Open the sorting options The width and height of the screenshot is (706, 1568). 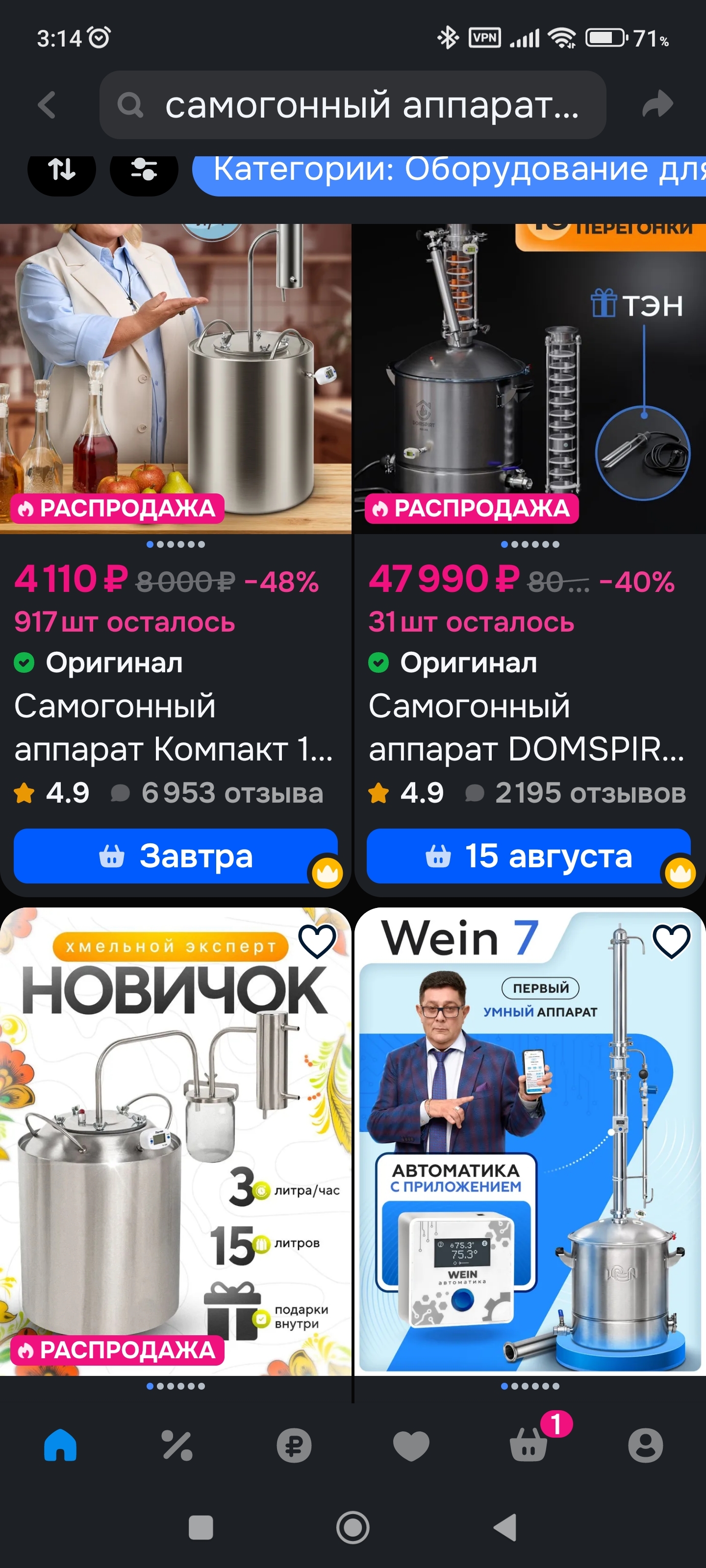tap(61, 171)
